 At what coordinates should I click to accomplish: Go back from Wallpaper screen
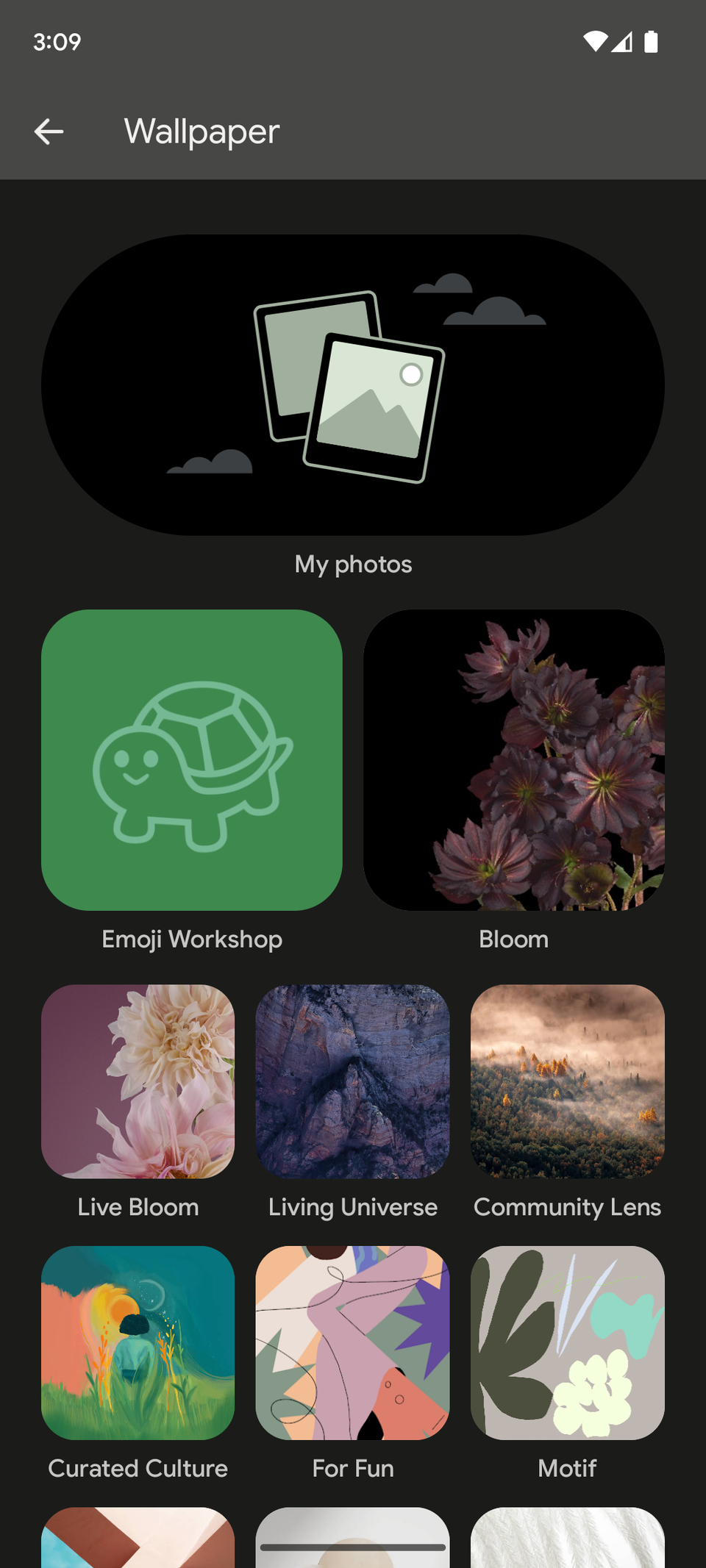(49, 132)
